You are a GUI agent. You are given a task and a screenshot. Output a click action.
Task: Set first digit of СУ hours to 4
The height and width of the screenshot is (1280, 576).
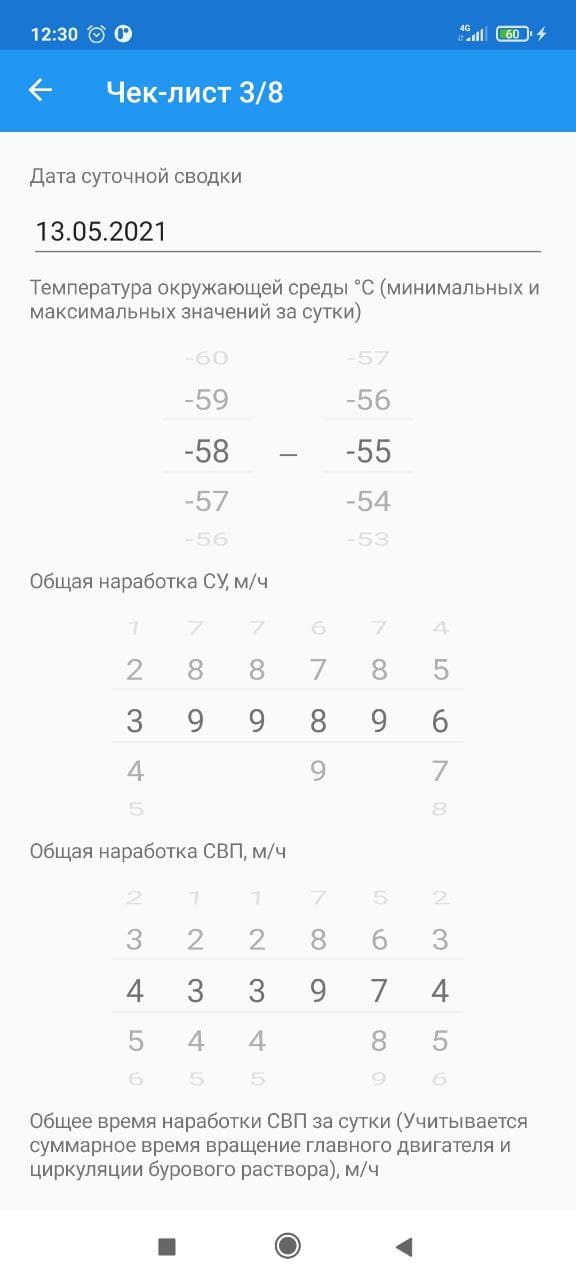coord(135,771)
